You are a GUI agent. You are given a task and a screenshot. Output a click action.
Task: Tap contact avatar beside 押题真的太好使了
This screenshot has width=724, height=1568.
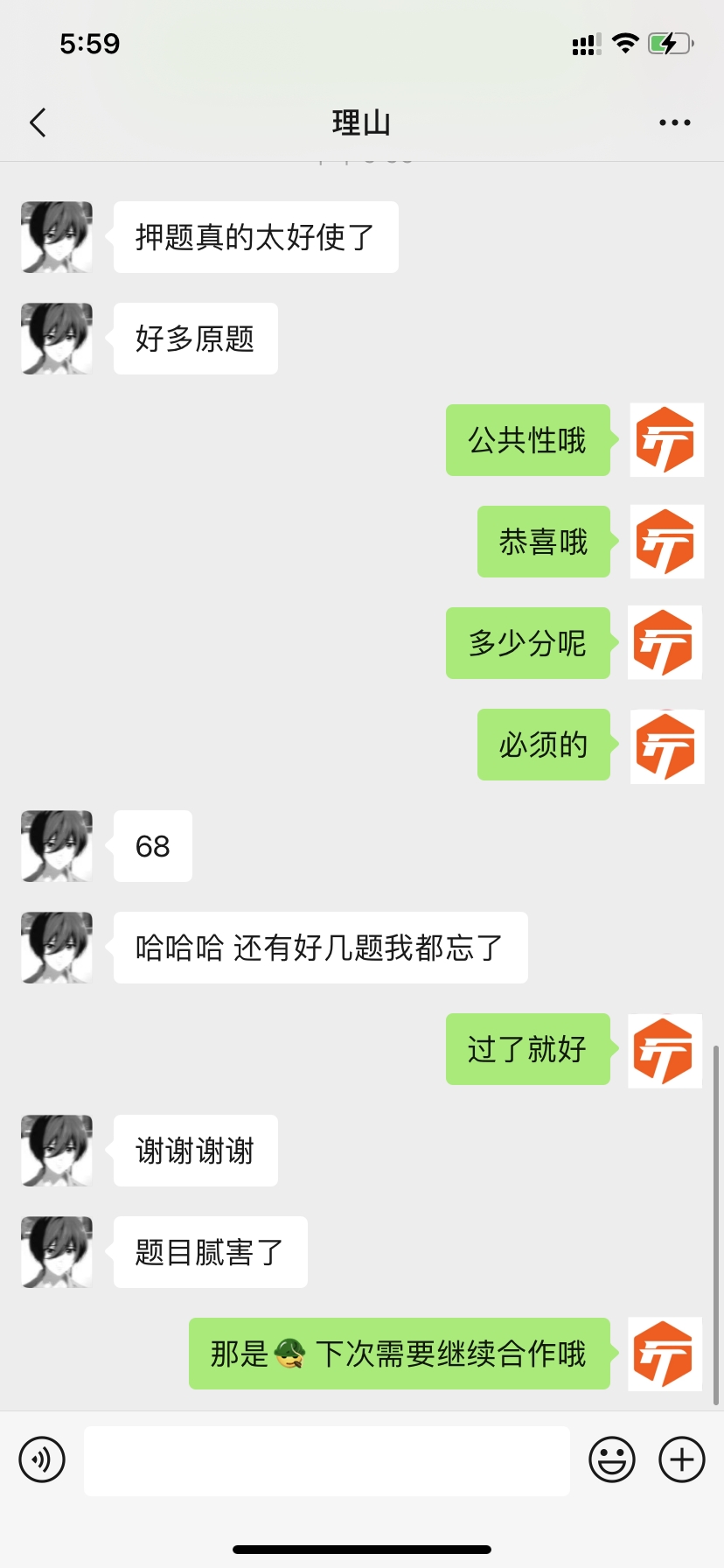(x=57, y=237)
